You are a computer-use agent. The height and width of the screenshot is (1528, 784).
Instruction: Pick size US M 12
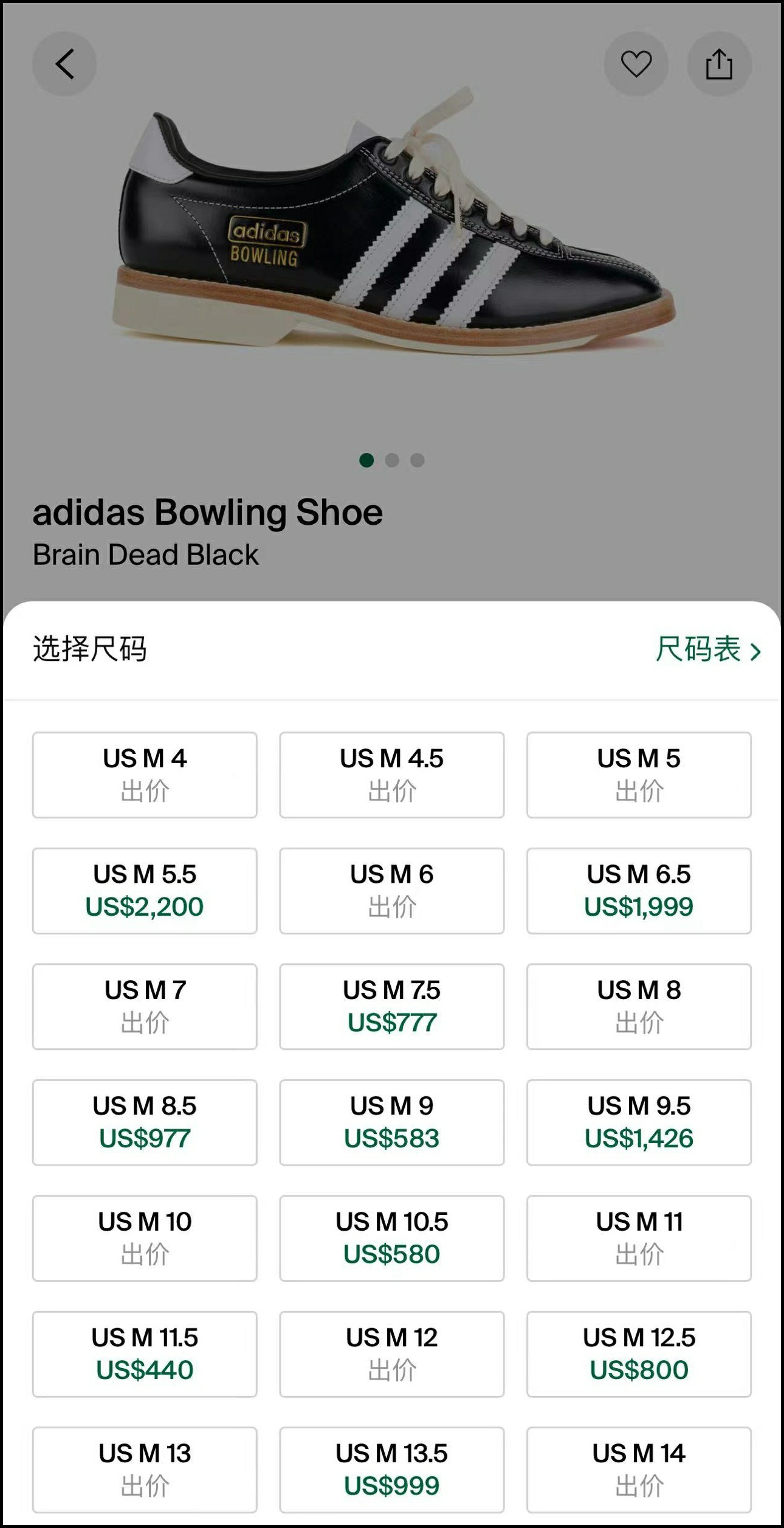point(392,1353)
